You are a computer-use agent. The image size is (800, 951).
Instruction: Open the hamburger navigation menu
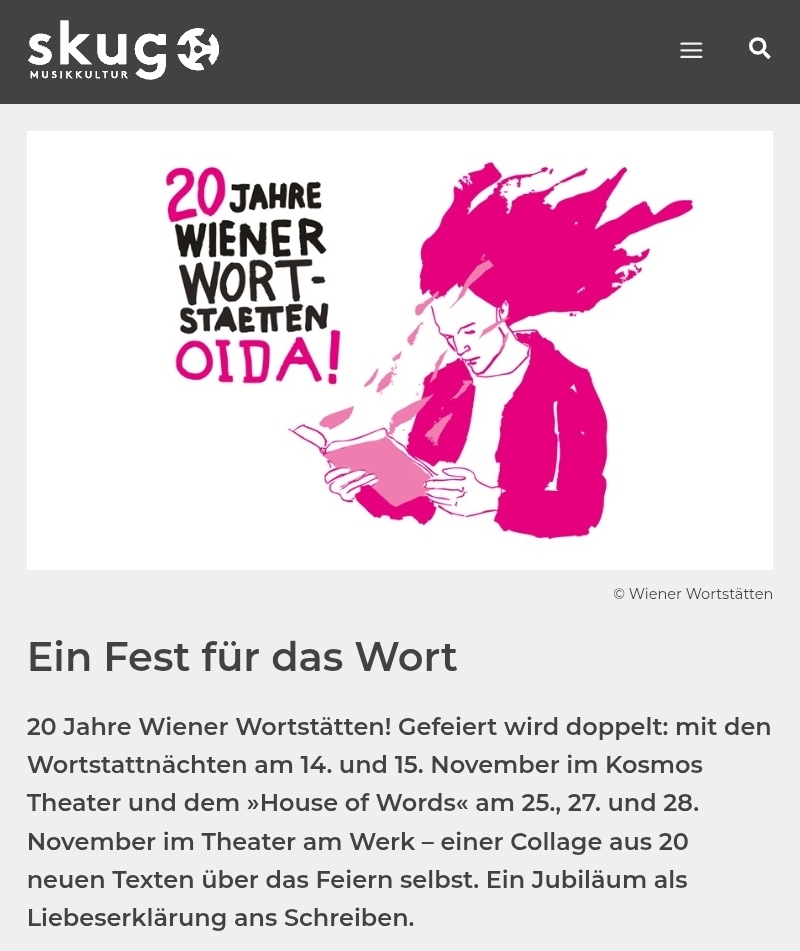point(691,50)
